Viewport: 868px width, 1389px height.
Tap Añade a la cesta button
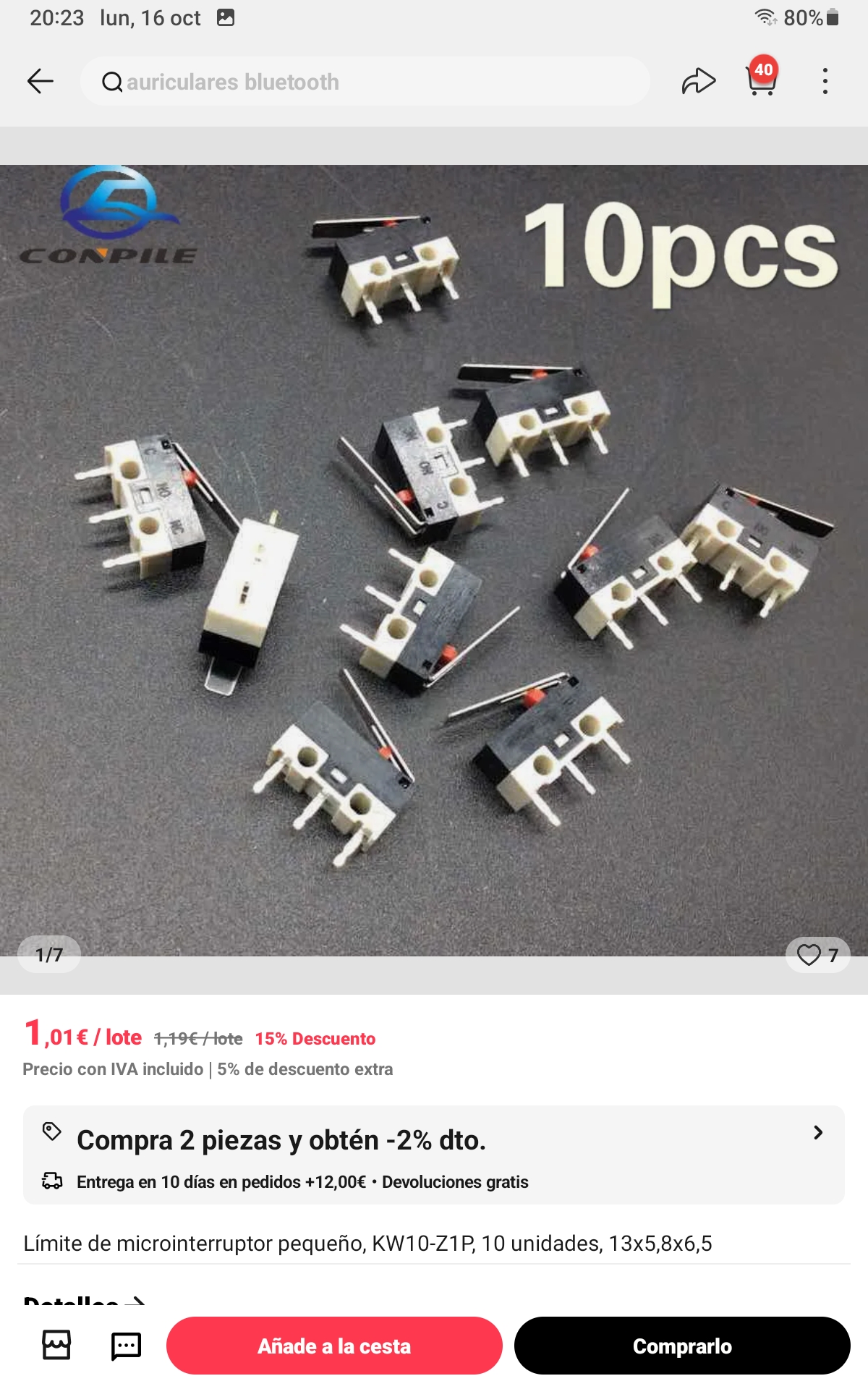point(334,1346)
